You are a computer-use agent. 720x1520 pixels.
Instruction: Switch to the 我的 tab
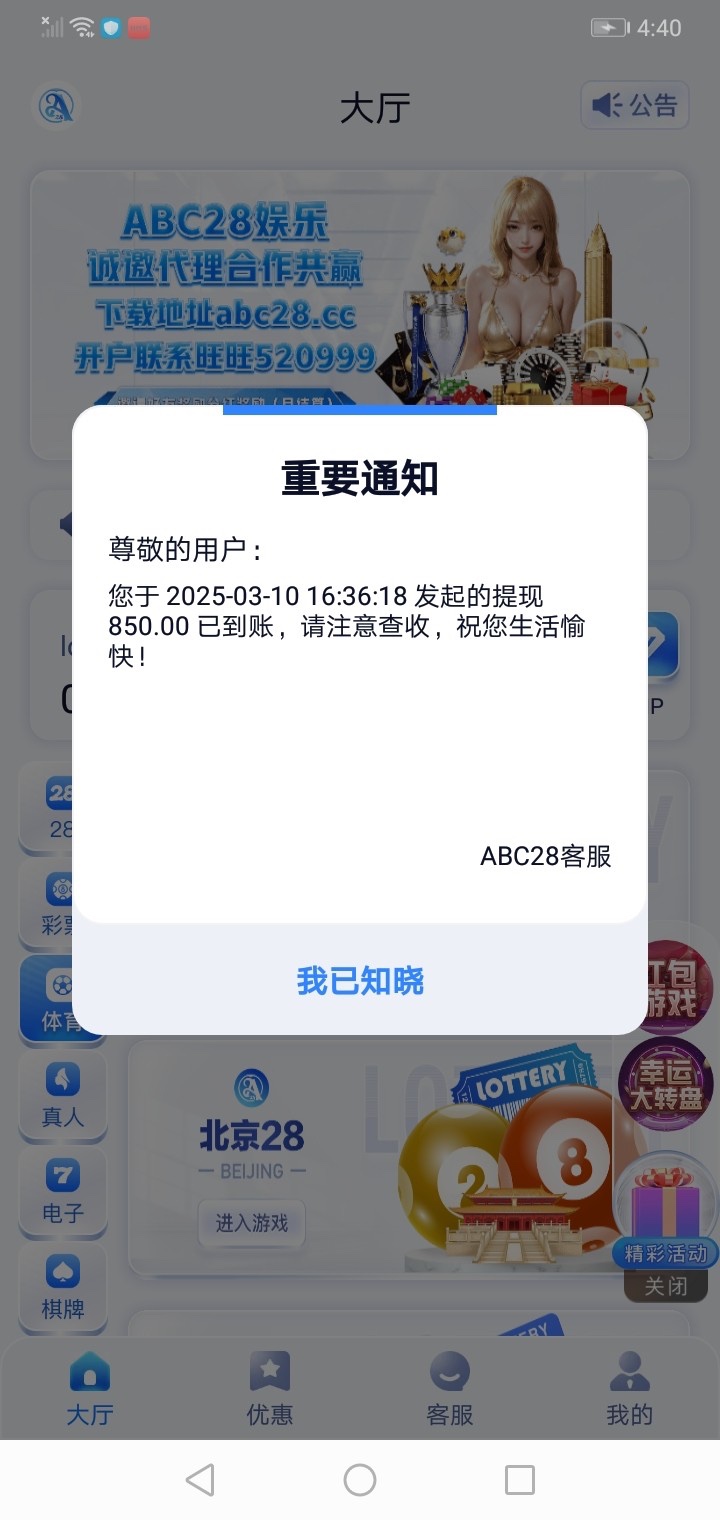629,1390
